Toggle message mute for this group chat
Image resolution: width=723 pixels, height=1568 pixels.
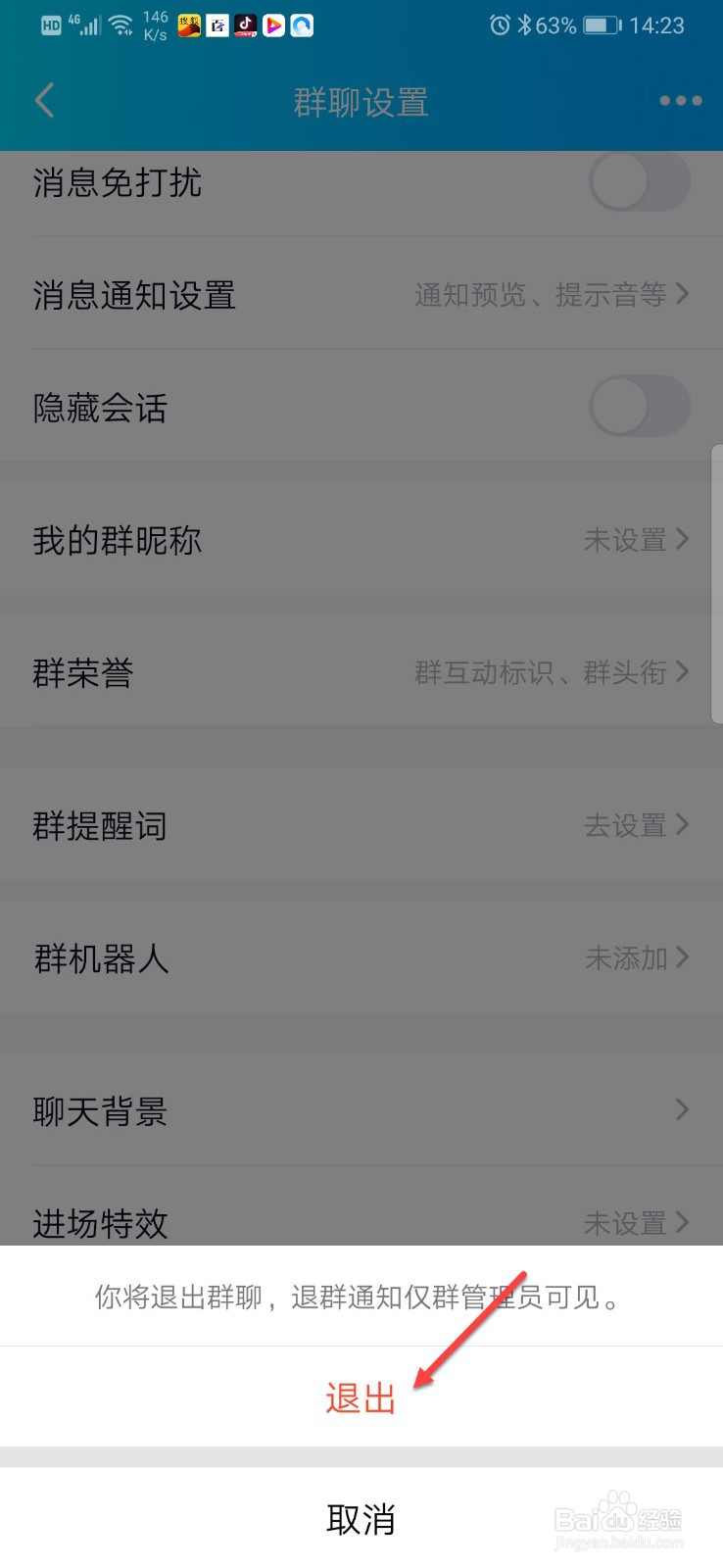coord(639,181)
